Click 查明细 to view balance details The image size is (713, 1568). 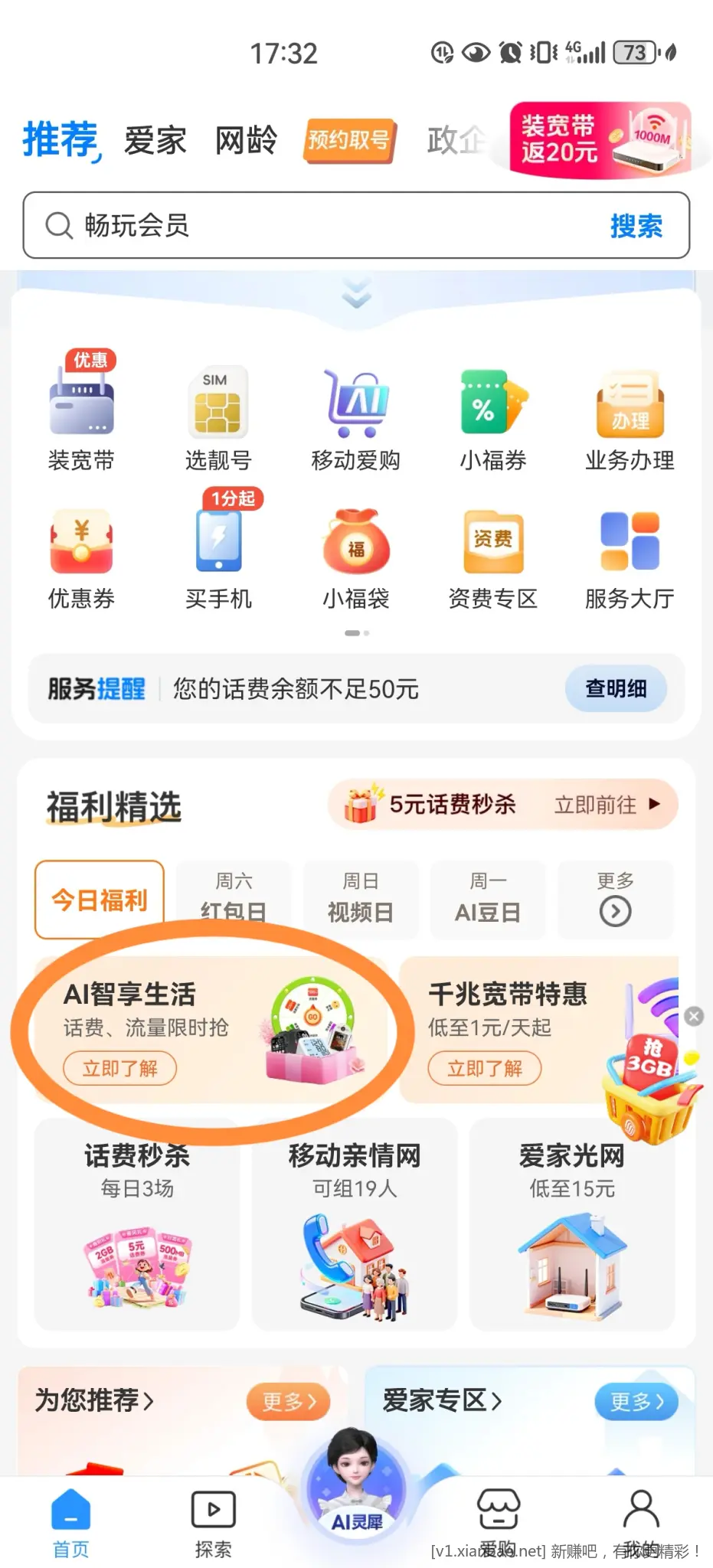[x=616, y=689]
